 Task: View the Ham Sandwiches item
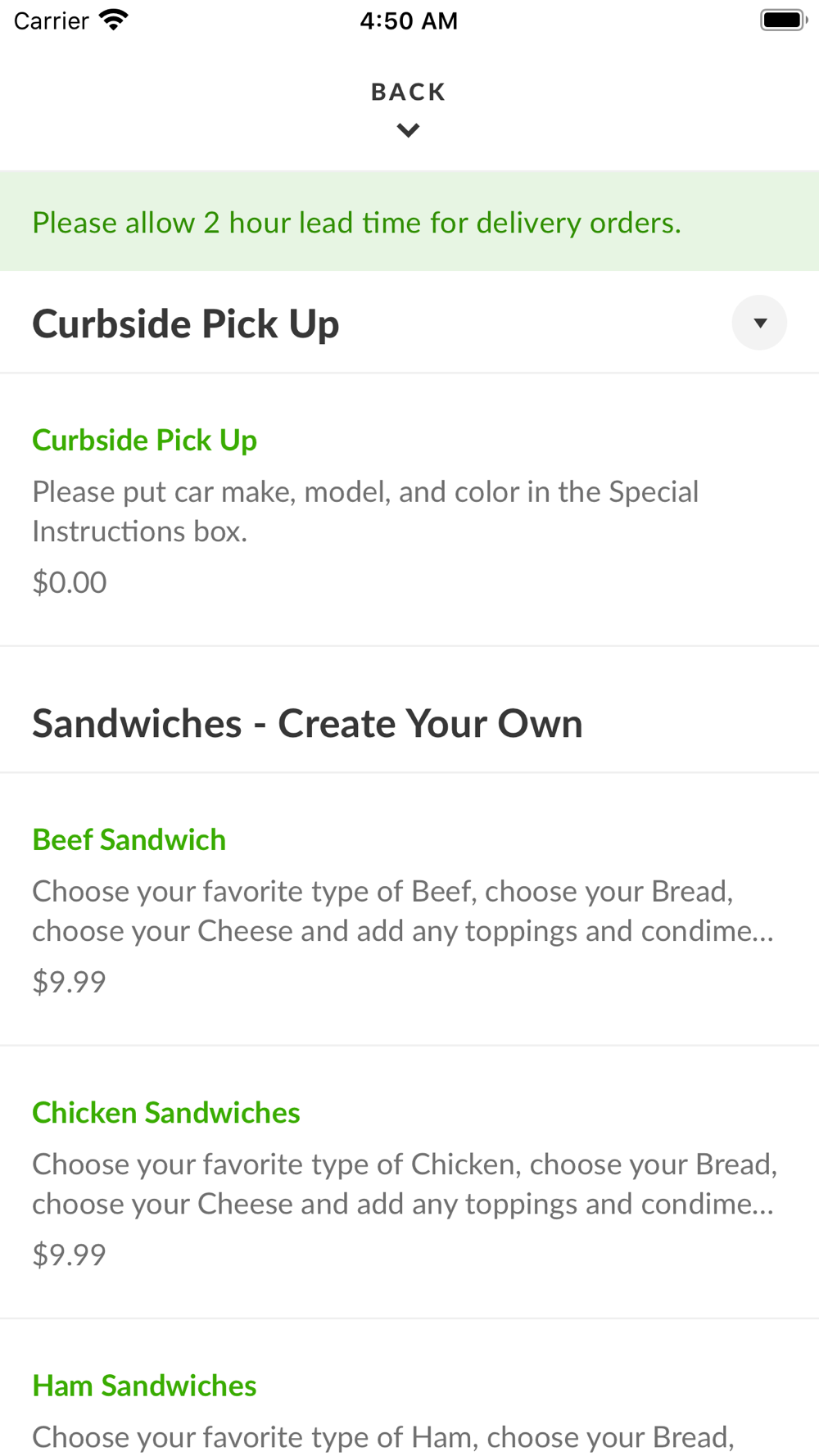(x=409, y=1388)
